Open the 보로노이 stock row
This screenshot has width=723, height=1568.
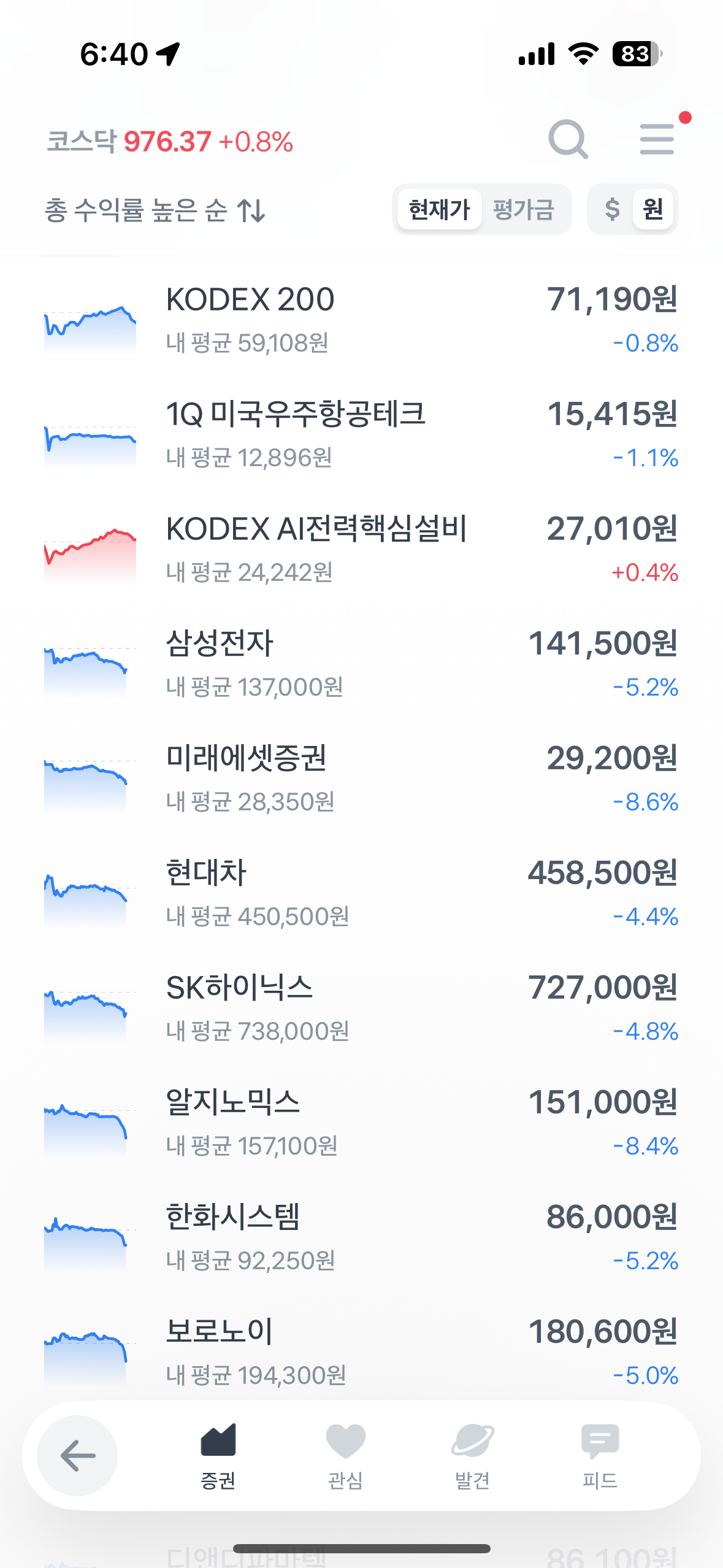pos(361,1353)
